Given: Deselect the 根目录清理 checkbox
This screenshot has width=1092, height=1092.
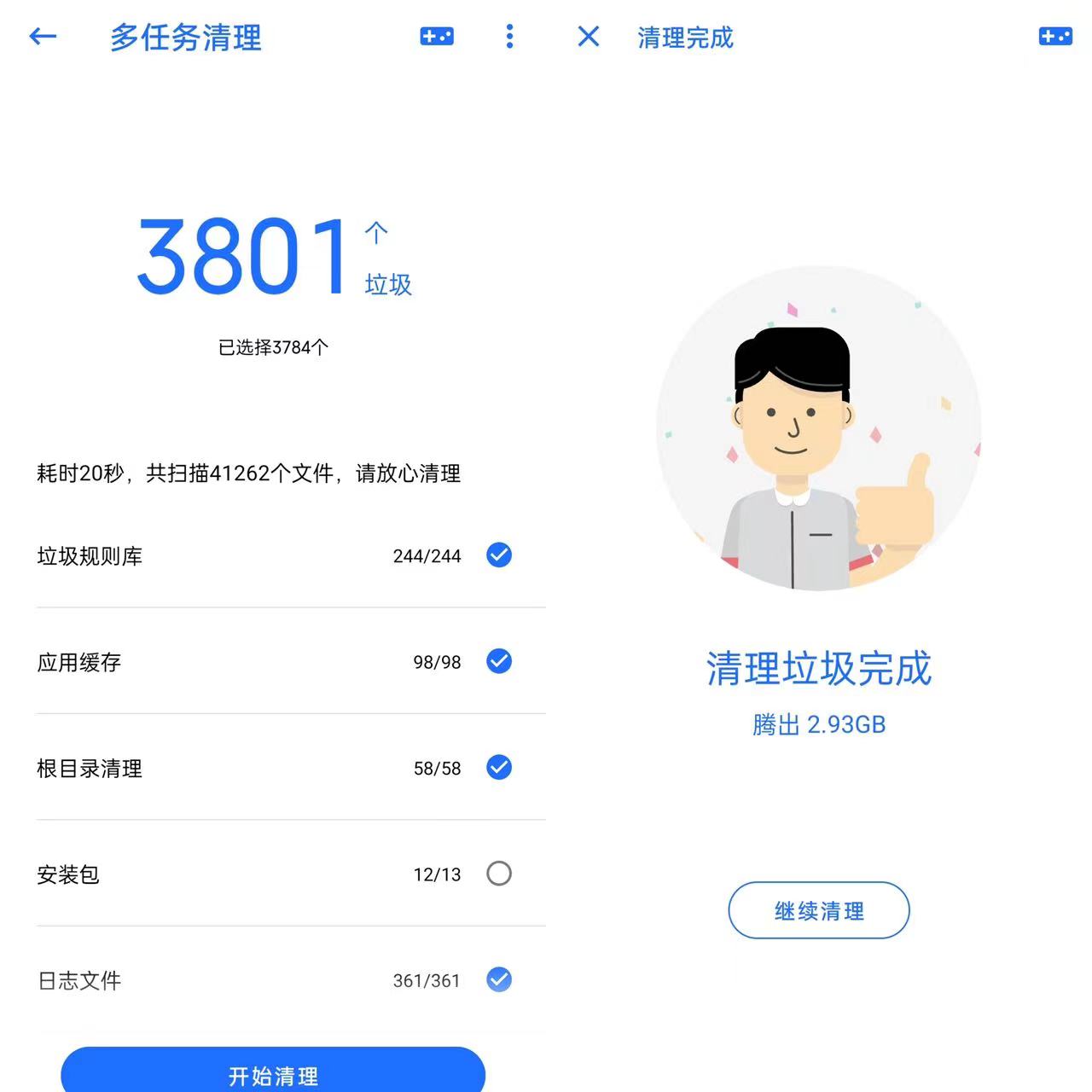Looking at the screenshot, I should click(499, 768).
